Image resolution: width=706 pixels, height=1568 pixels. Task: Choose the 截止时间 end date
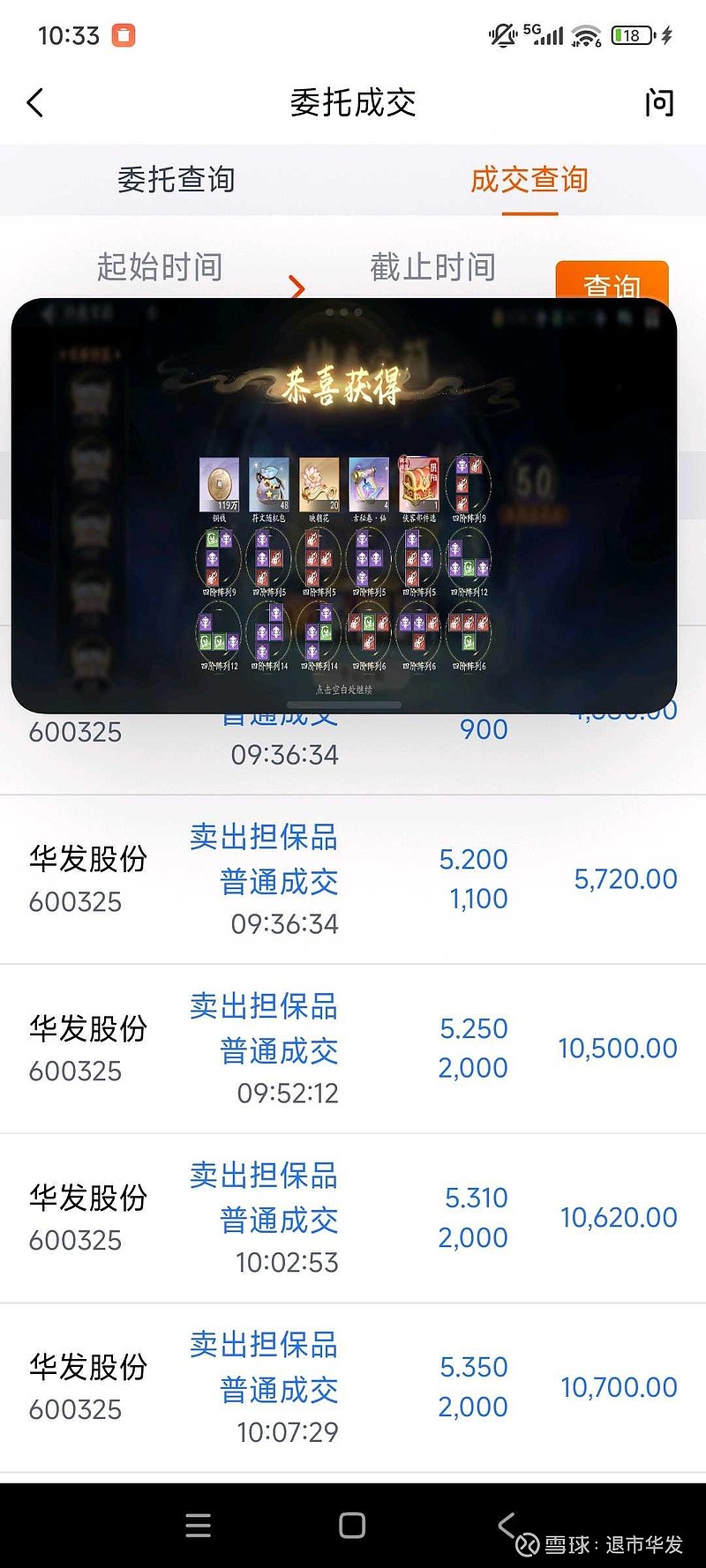pyautogui.click(x=433, y=267)
